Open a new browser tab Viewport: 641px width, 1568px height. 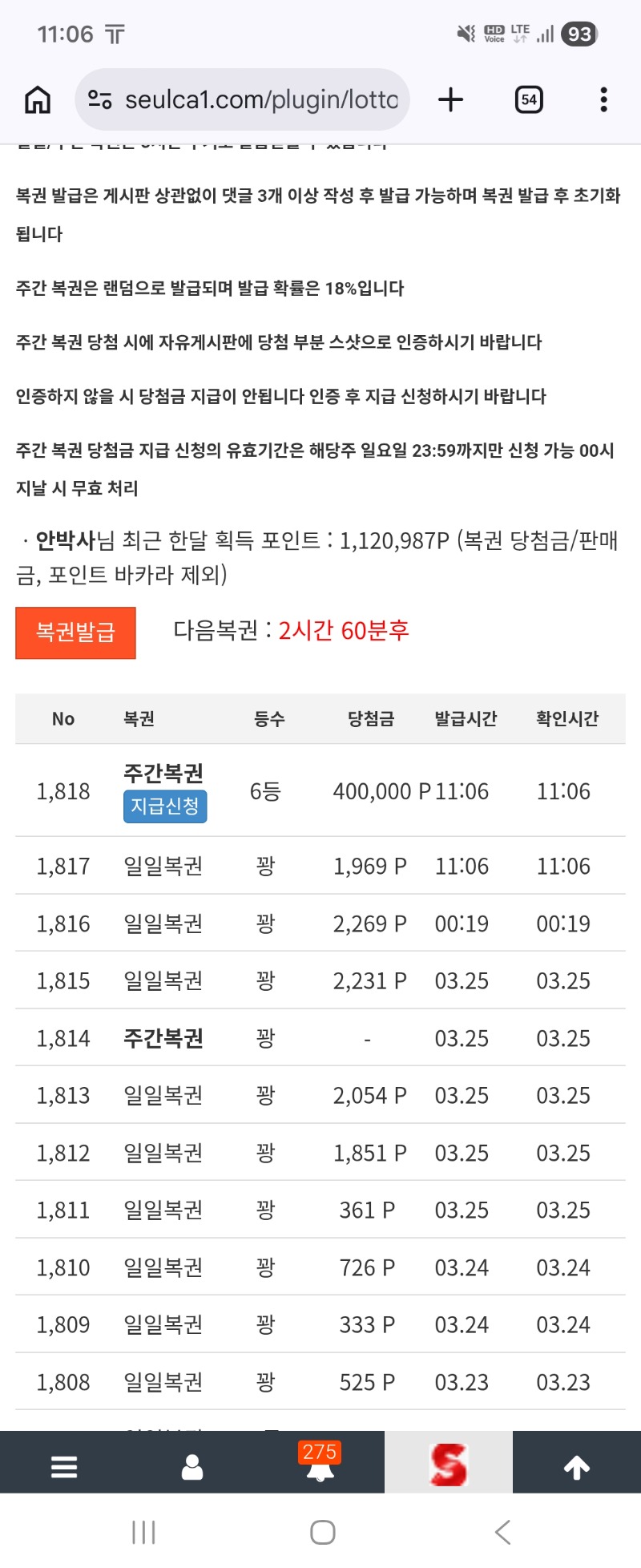(x=451, y=100)
